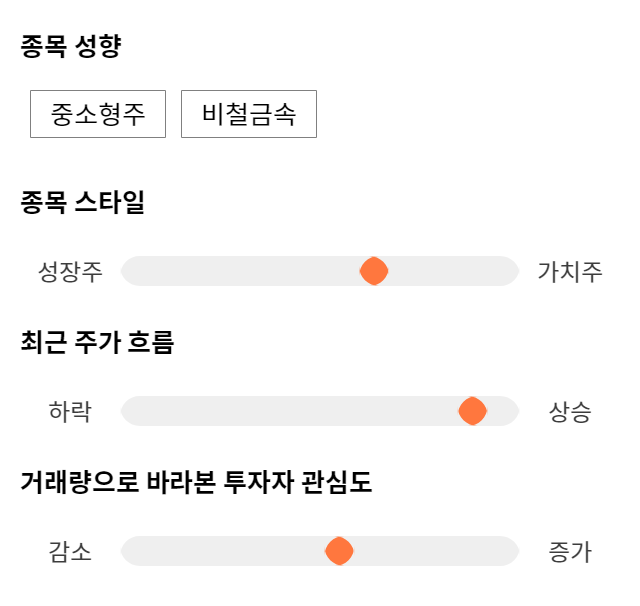The height and width of the screenshot is (606, 640).
Task: Select the 중소형주 chip
Action: click(98, 114)
